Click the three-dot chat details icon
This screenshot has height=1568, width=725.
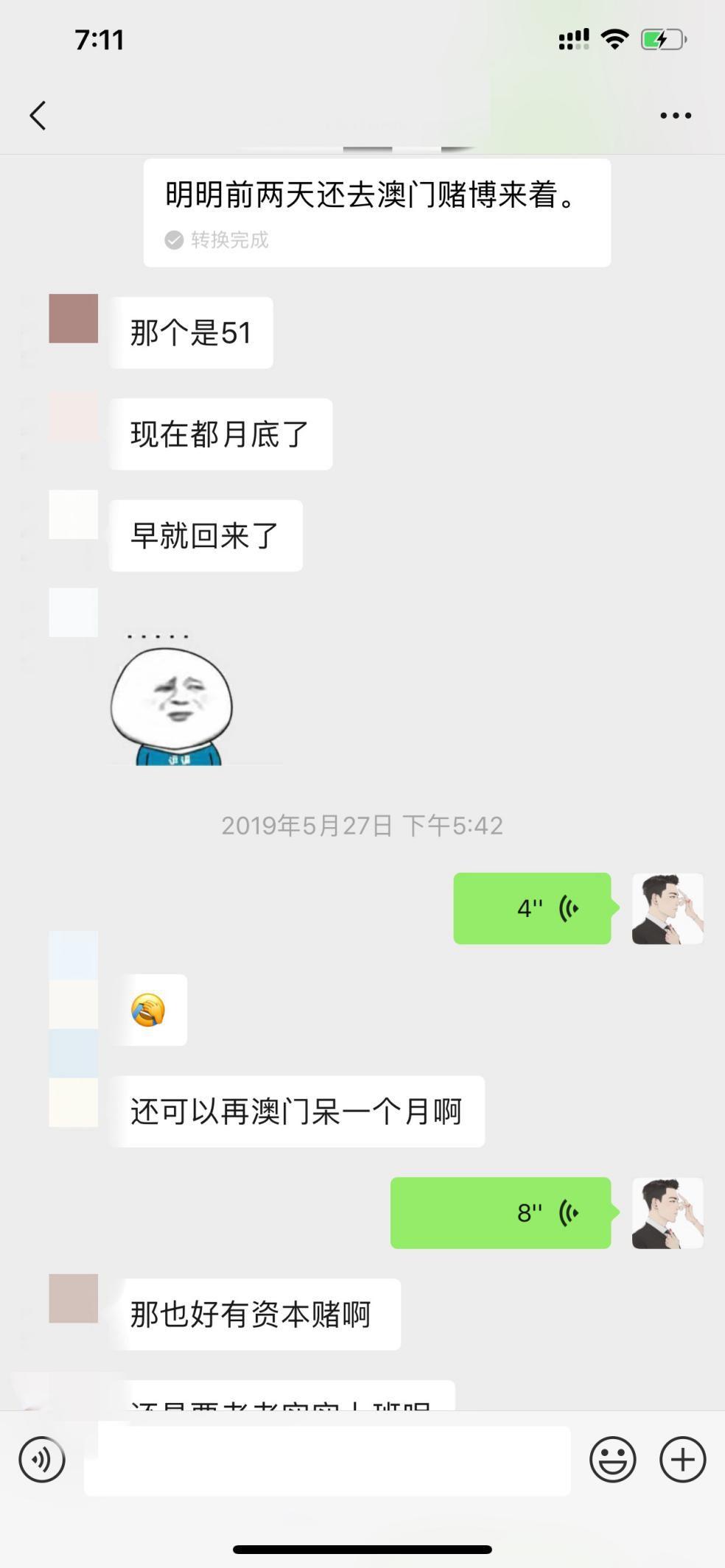[x=675, y=115]
